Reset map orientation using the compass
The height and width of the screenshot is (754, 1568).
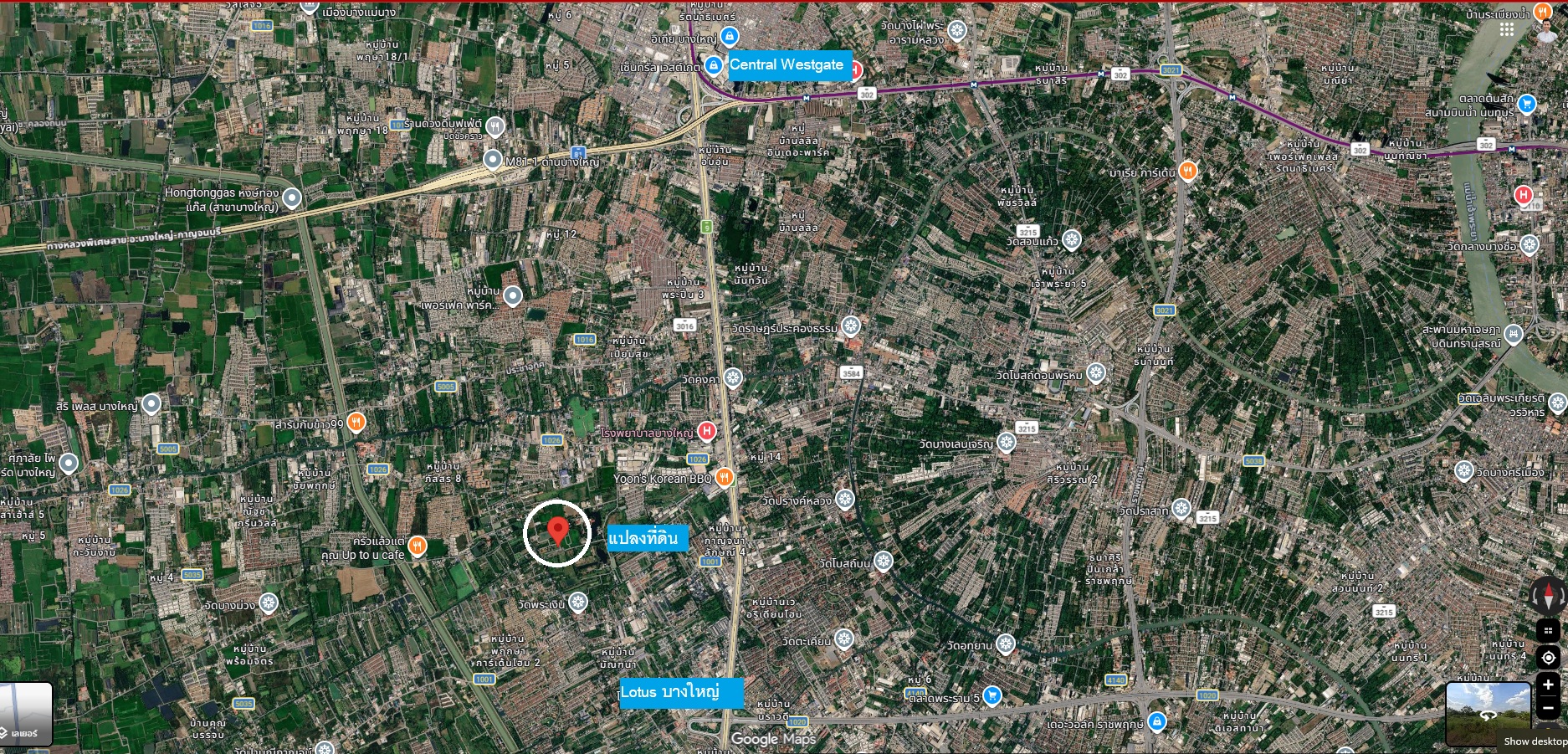pyautogui.click(x=1548, y=597)
